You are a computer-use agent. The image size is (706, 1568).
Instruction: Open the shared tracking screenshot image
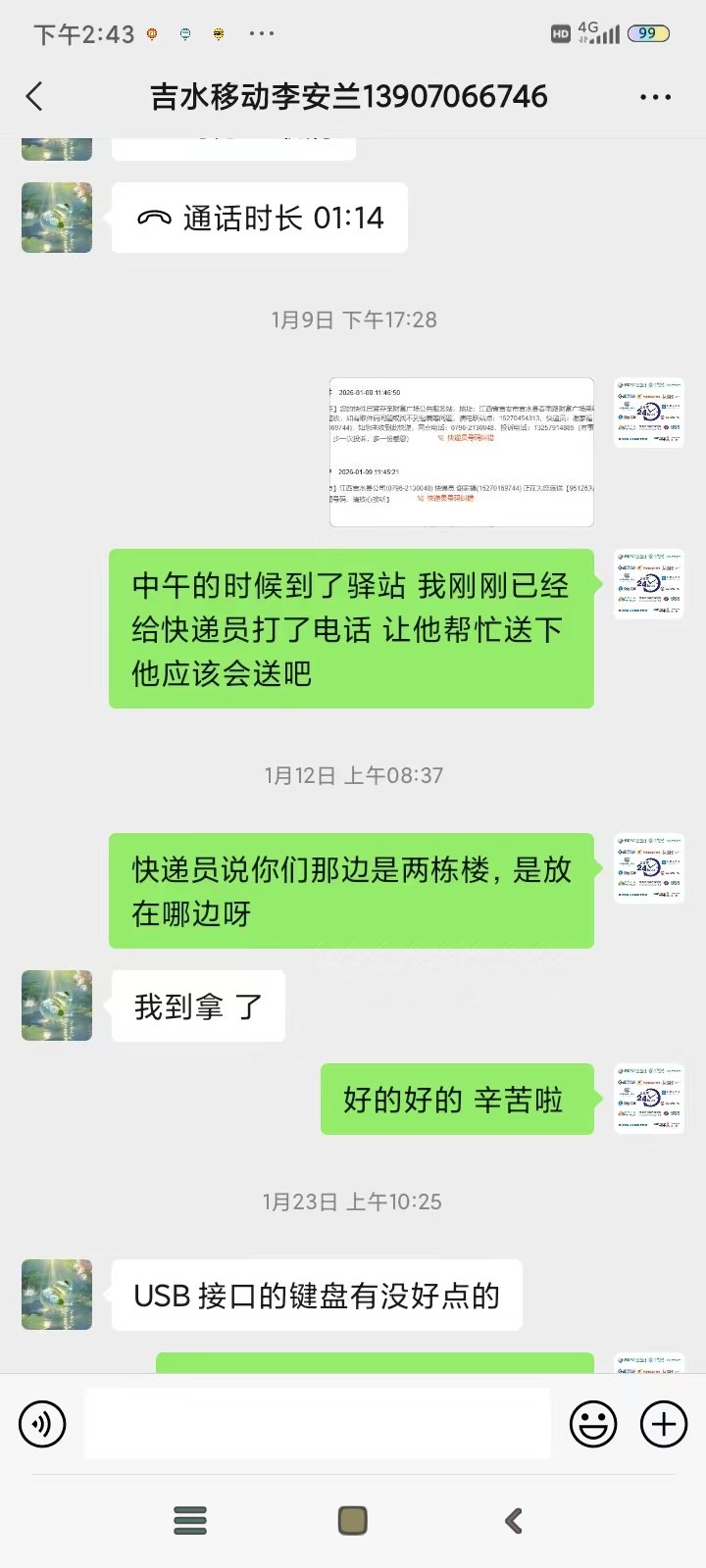tap(462, 453)
